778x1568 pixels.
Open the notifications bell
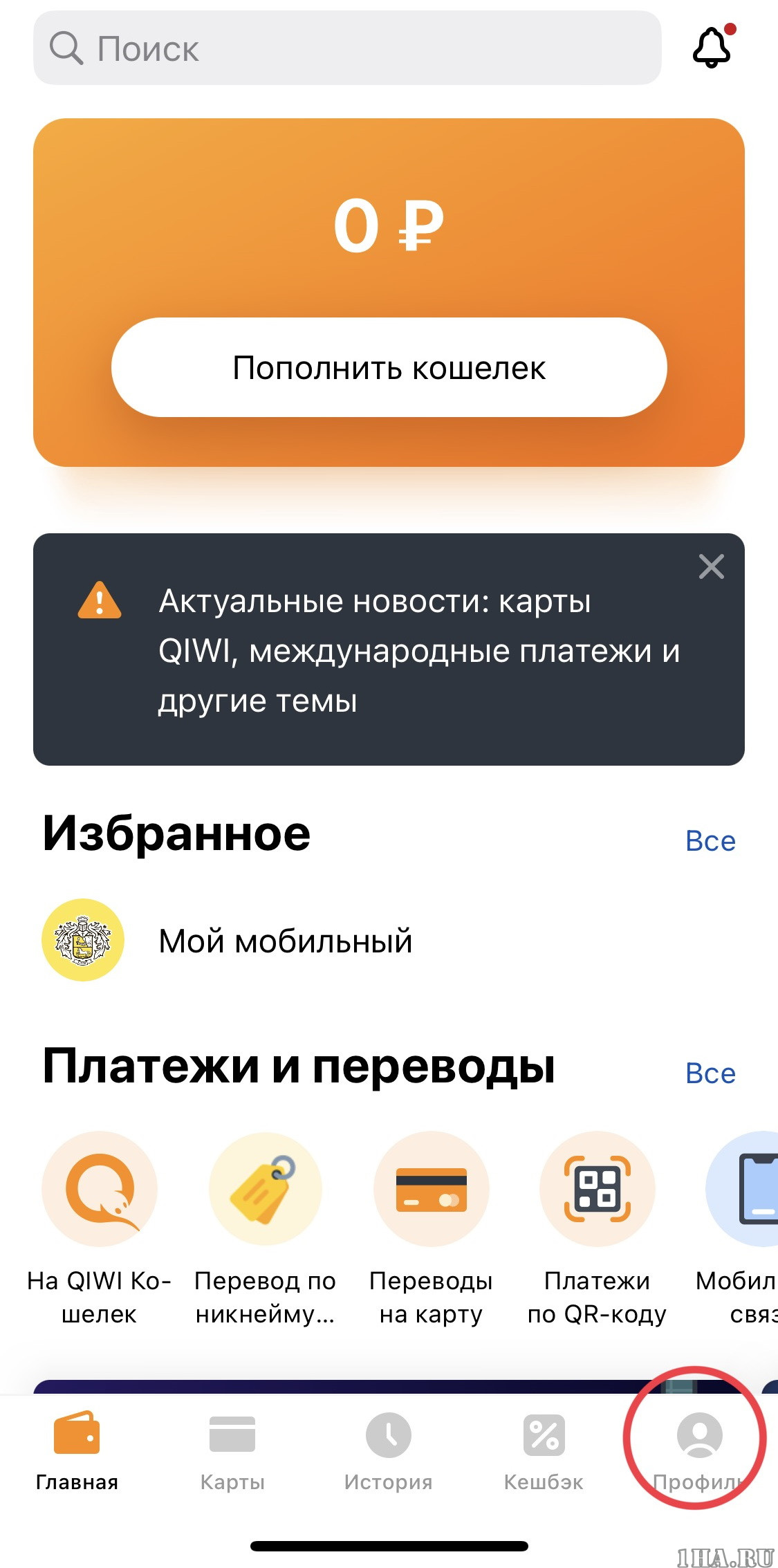pos(712,48)
